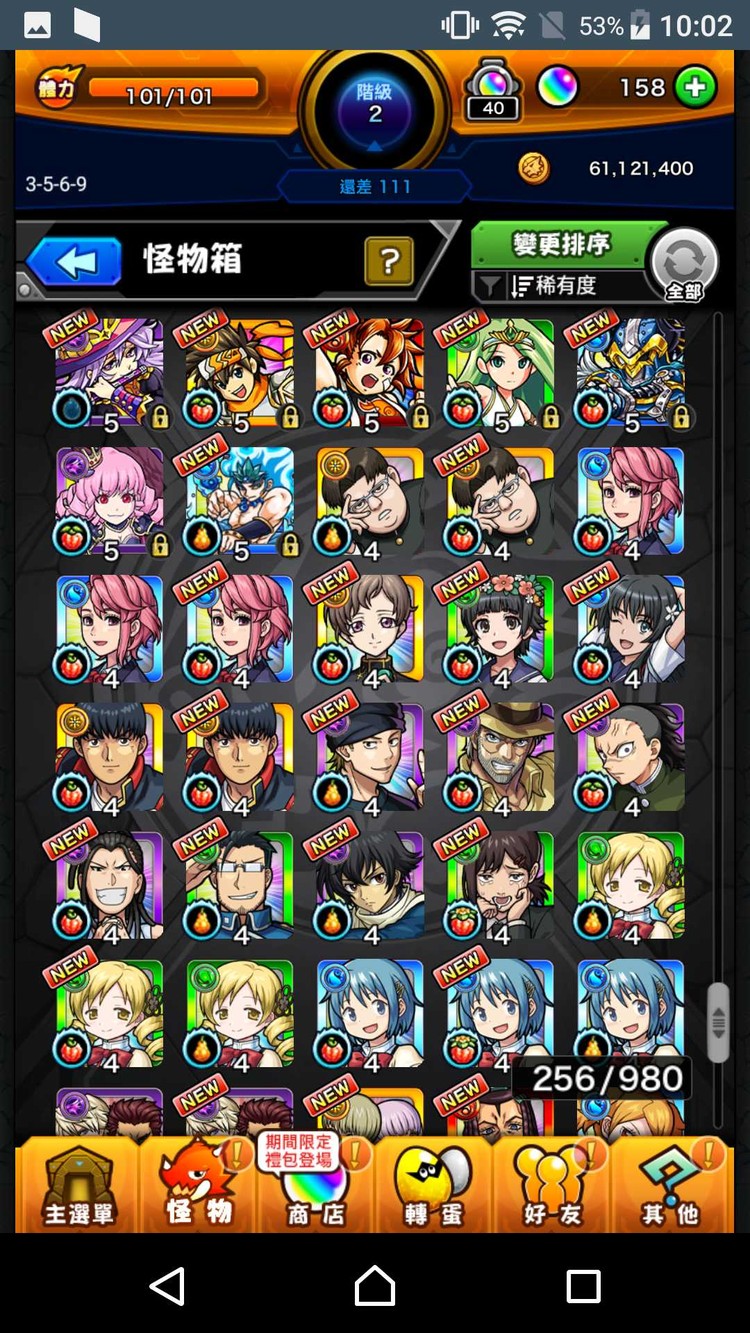Open the 主選單 main menu tab
This screenshot has height=1333, width=750.
78,1186
